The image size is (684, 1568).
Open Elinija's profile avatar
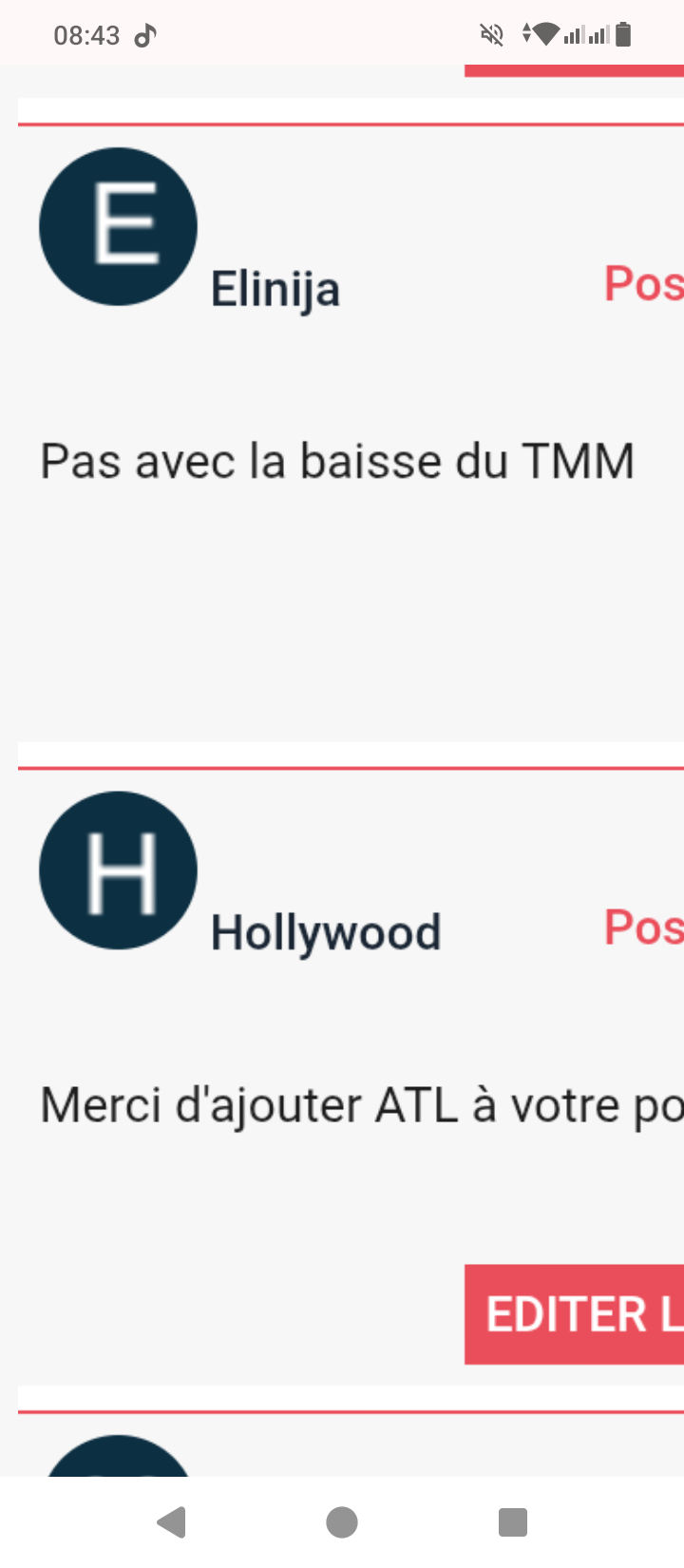coord(118,226)
